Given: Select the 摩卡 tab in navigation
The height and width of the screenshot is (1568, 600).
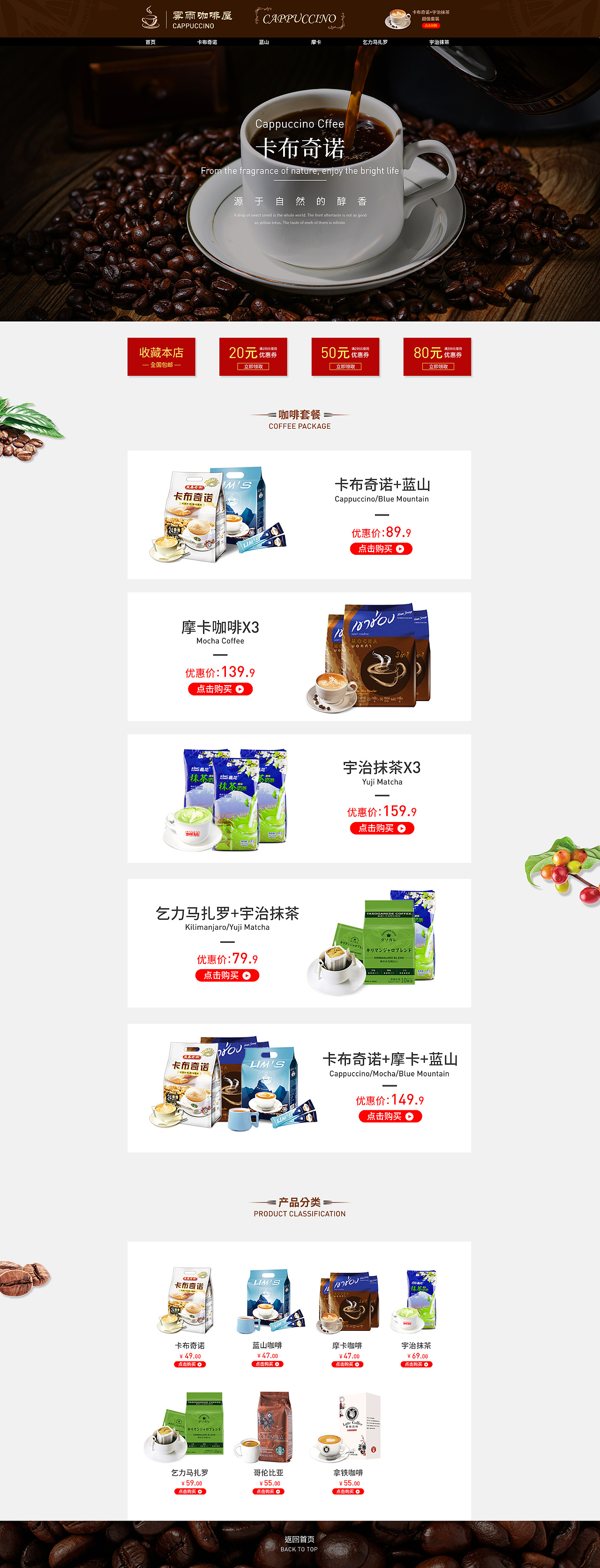Looking at the screenshot, I should pos(316,42).
